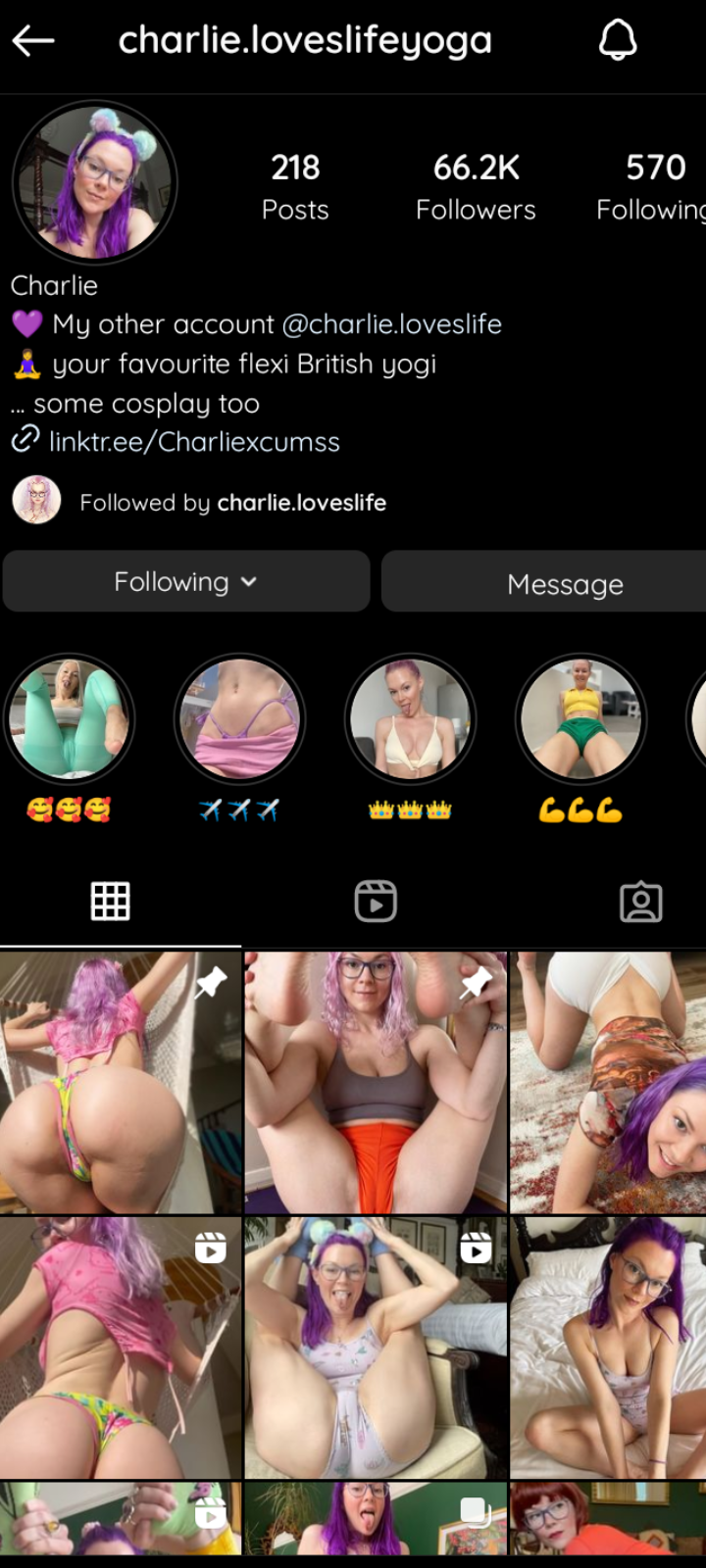See accounts in Followed by charlie.loveslife
Viewport: 706px width, 1568px height.
tap(232, 503)
